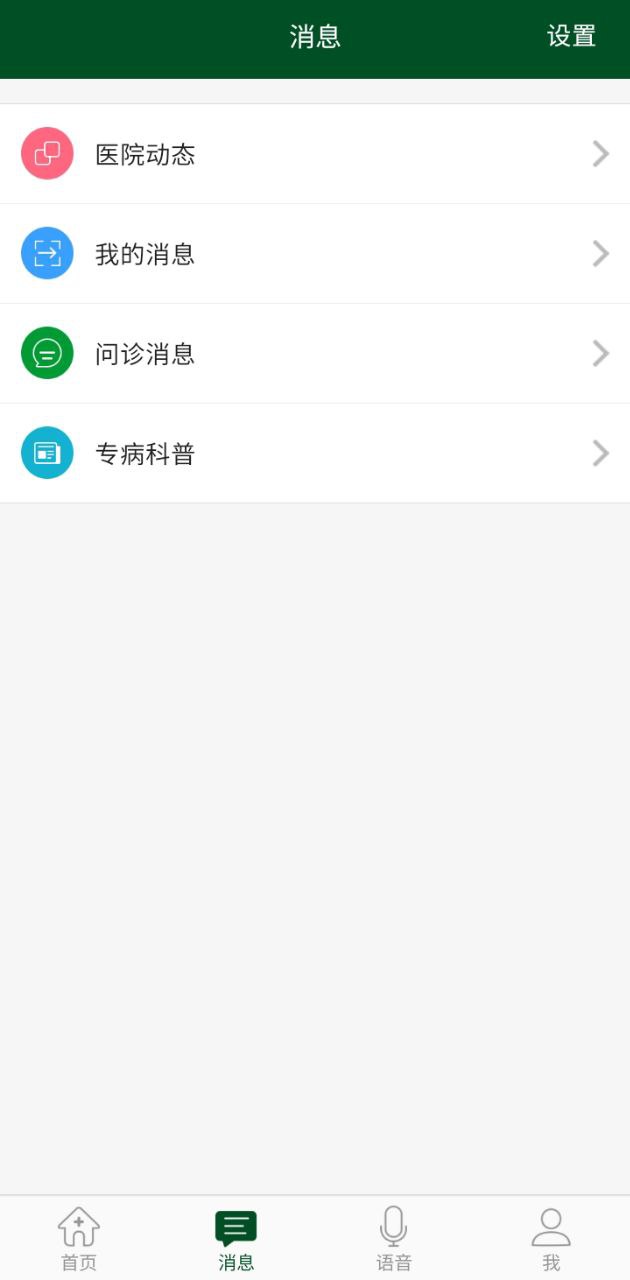Open the 医院动态 row
630x1280 pixels.
[x=314, y=154]
